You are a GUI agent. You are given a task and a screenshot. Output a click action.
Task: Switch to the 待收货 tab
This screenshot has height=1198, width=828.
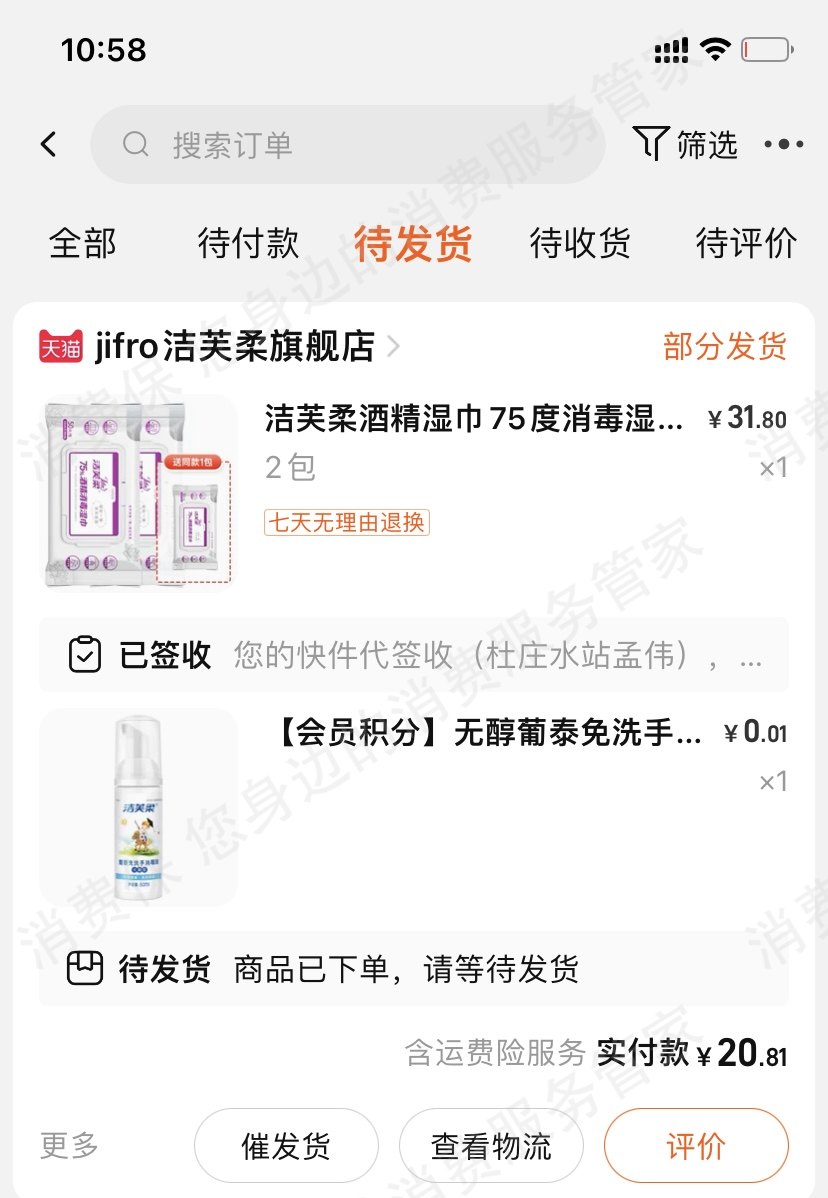coord(580,243)
